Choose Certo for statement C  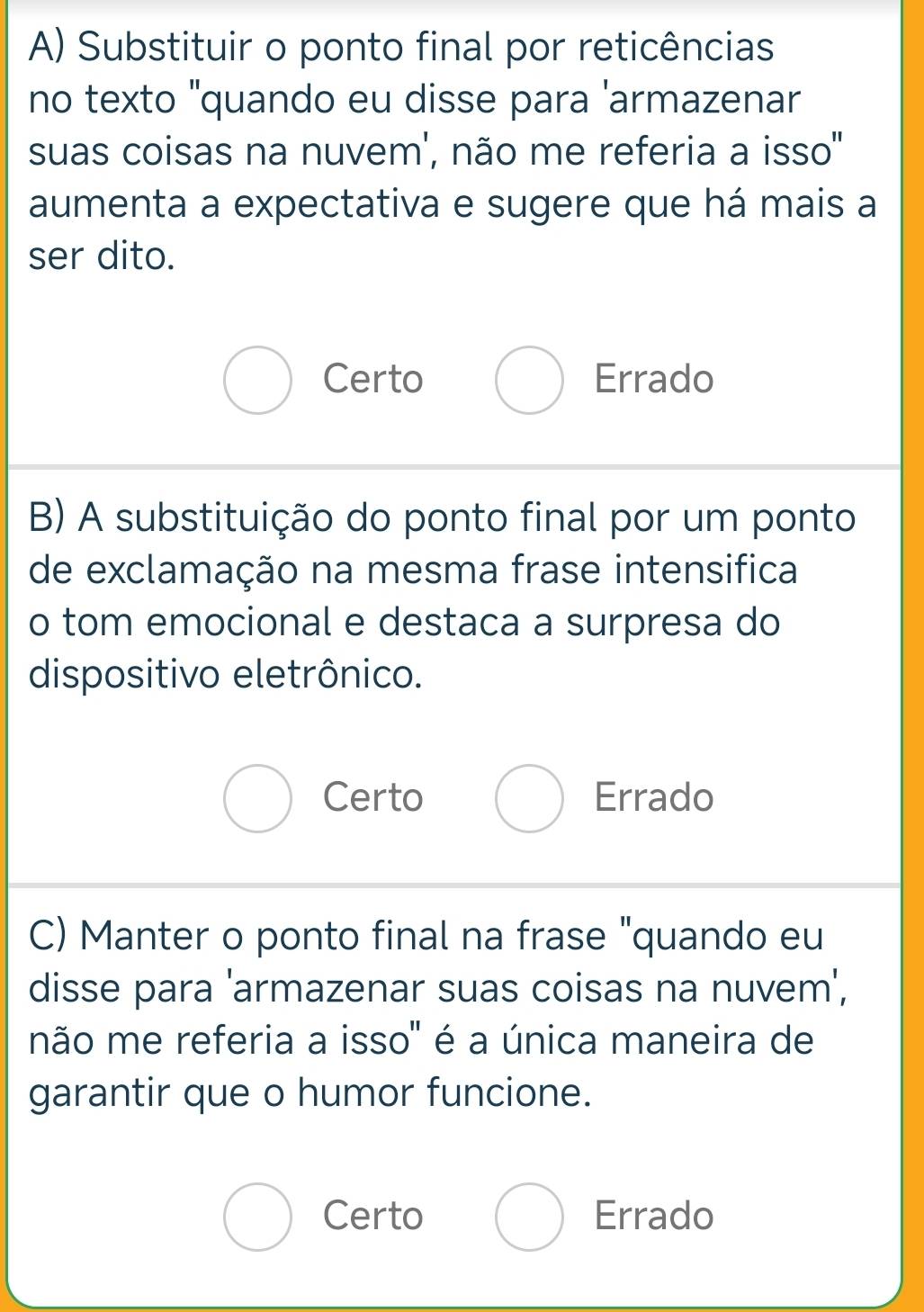[257, 1217]
